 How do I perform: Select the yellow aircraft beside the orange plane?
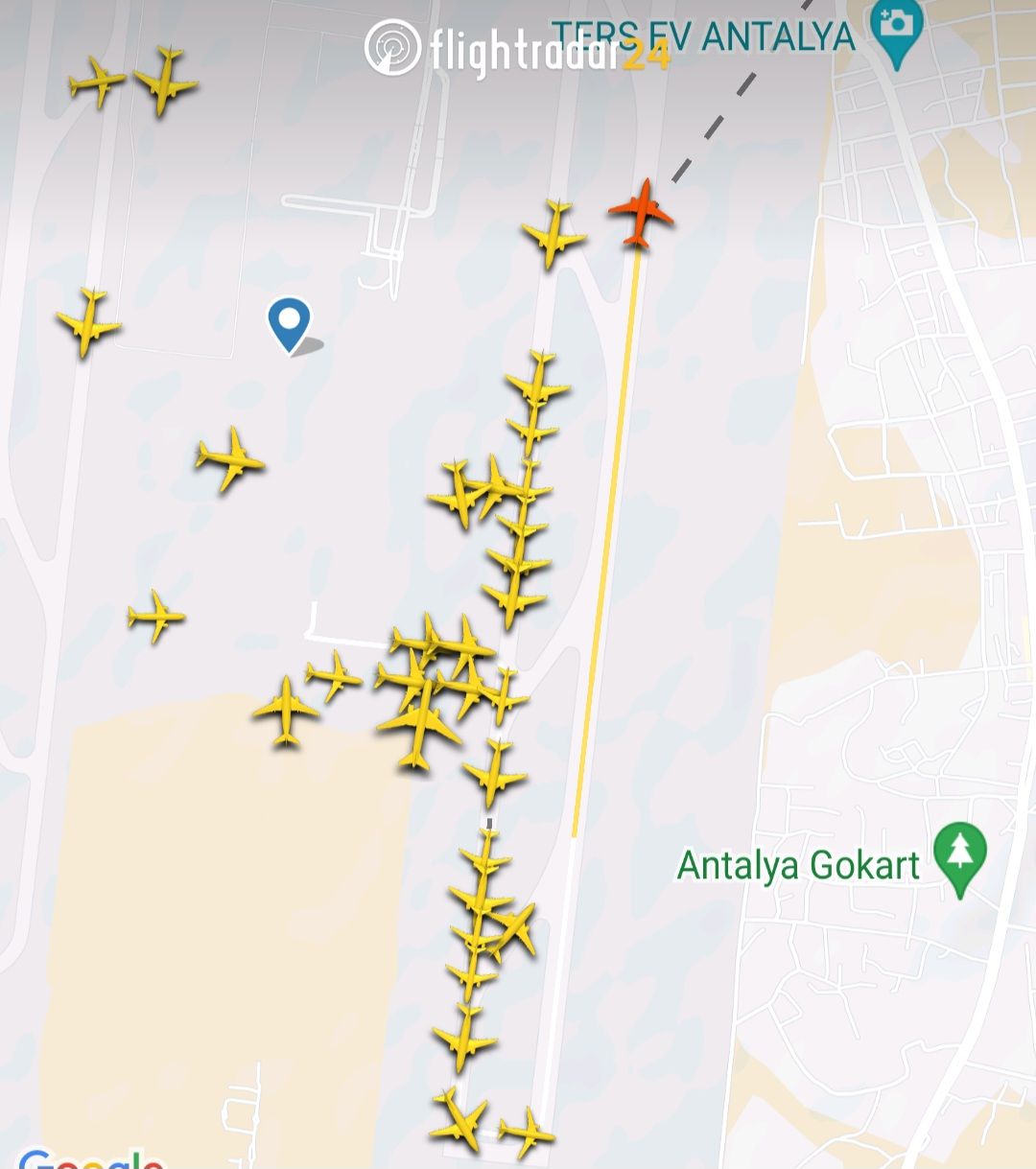553,233
